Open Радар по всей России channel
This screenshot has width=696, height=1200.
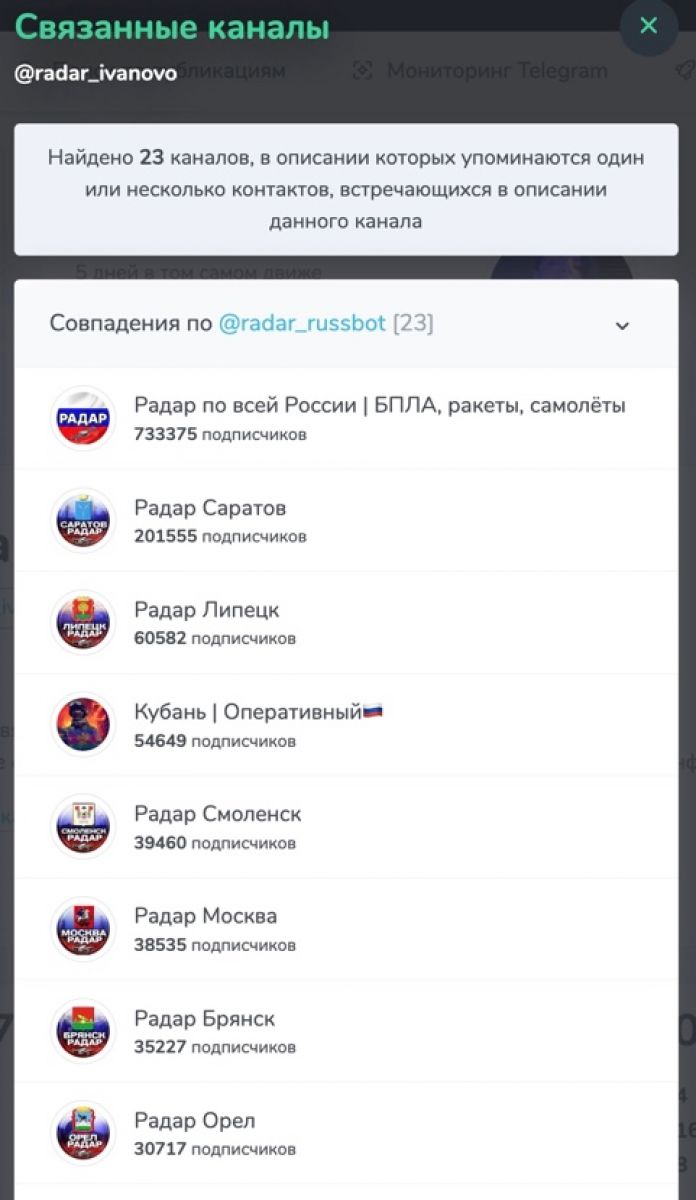click(x=379, y=406)
